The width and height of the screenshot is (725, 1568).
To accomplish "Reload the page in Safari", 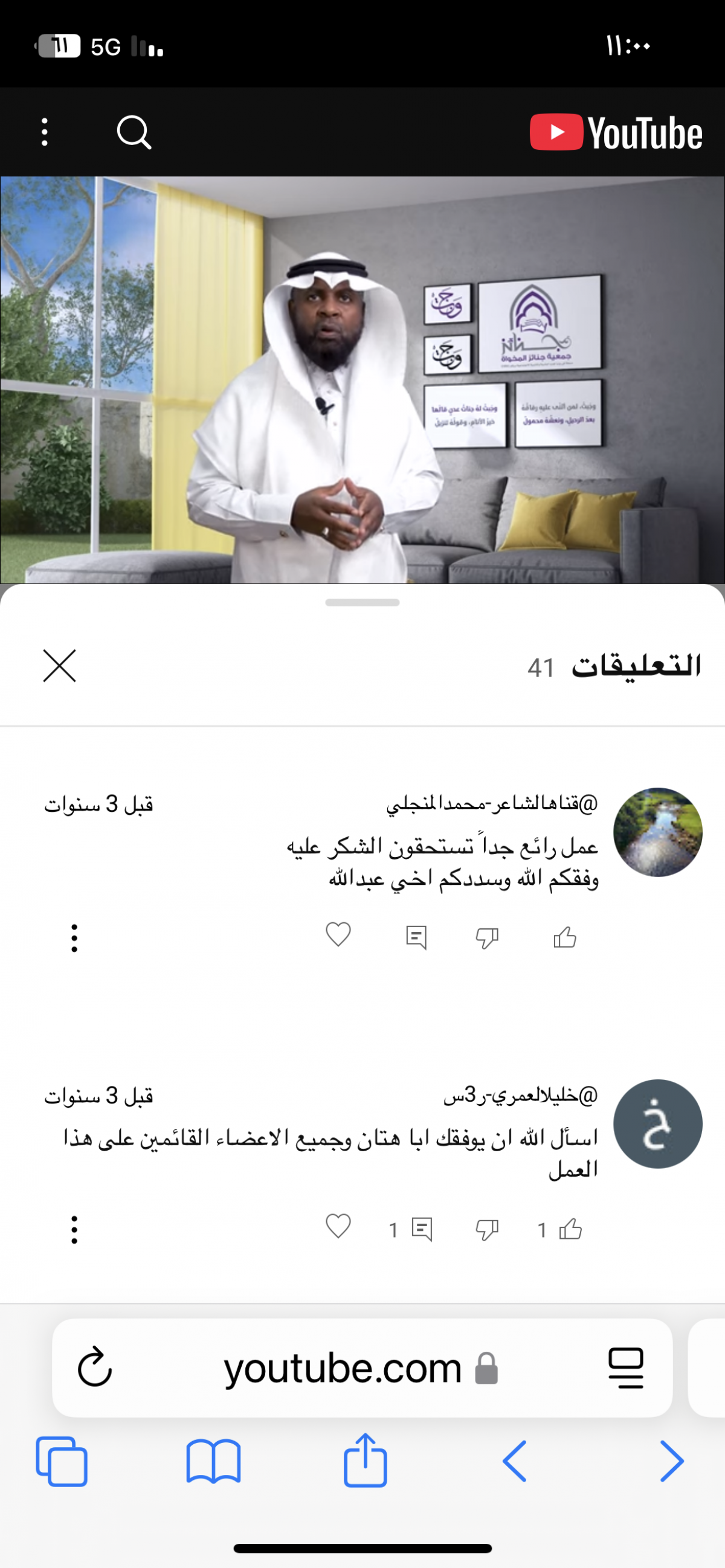I will [95, 1368].
